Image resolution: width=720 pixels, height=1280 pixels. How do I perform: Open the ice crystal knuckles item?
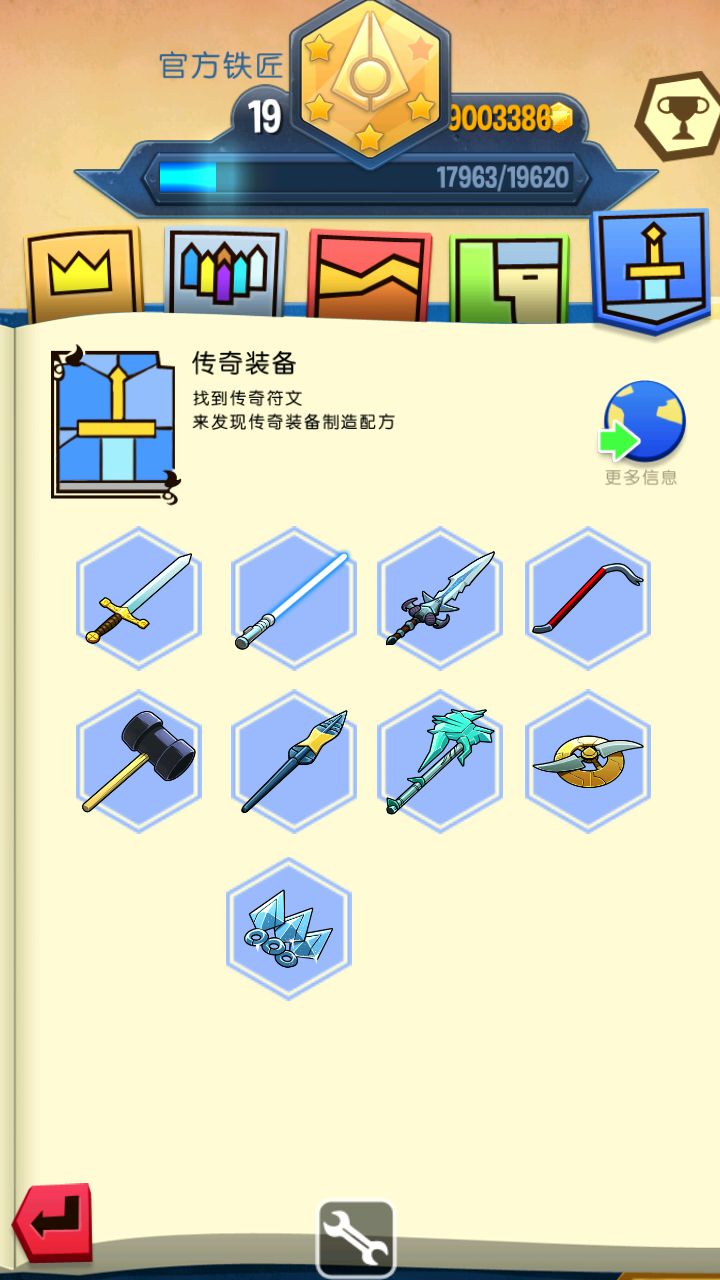tap(289, 929)
